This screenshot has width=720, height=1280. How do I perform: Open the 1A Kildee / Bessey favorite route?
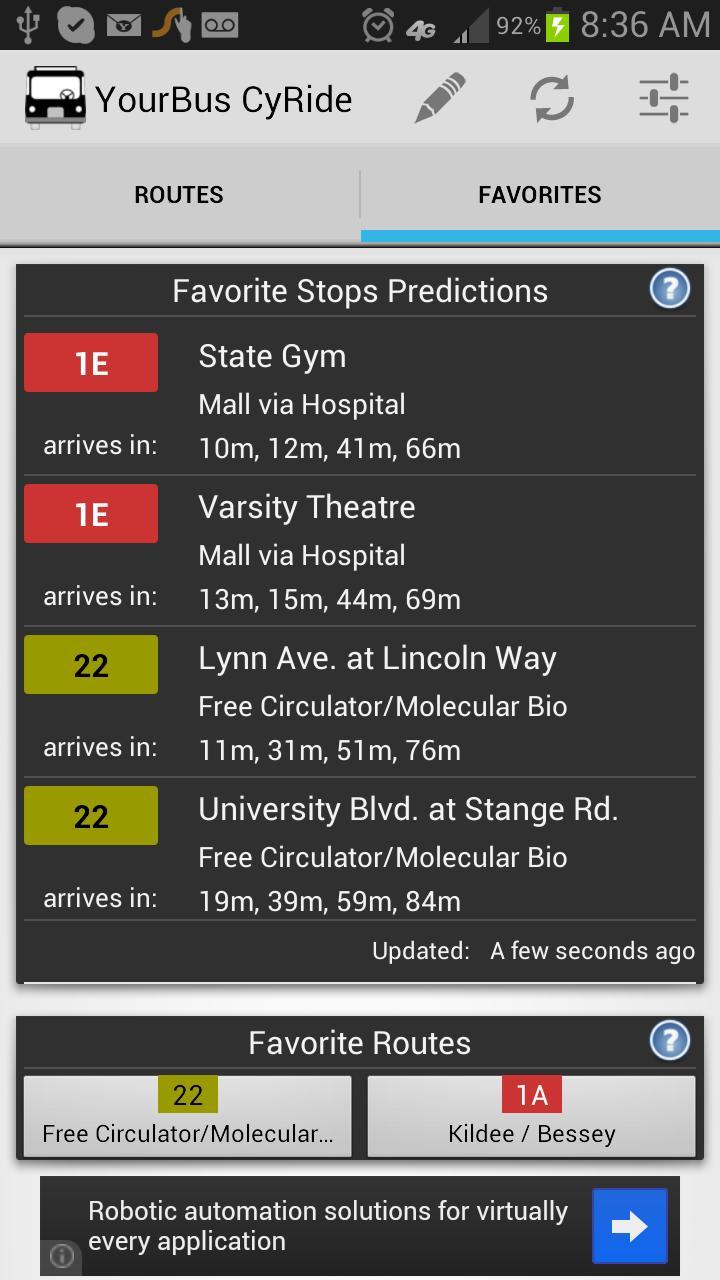[530, 1113]
